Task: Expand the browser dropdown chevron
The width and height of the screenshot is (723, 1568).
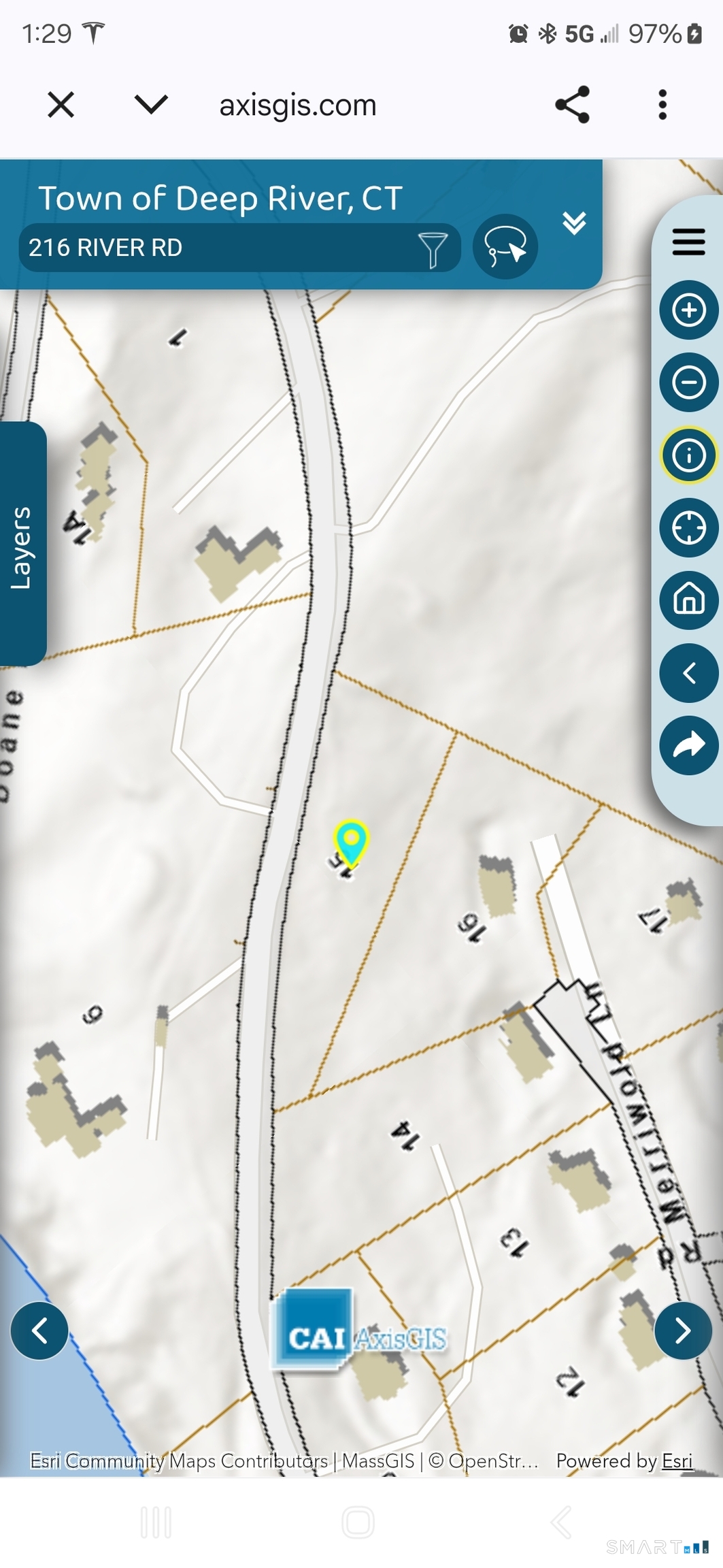Action: (150, 105)
